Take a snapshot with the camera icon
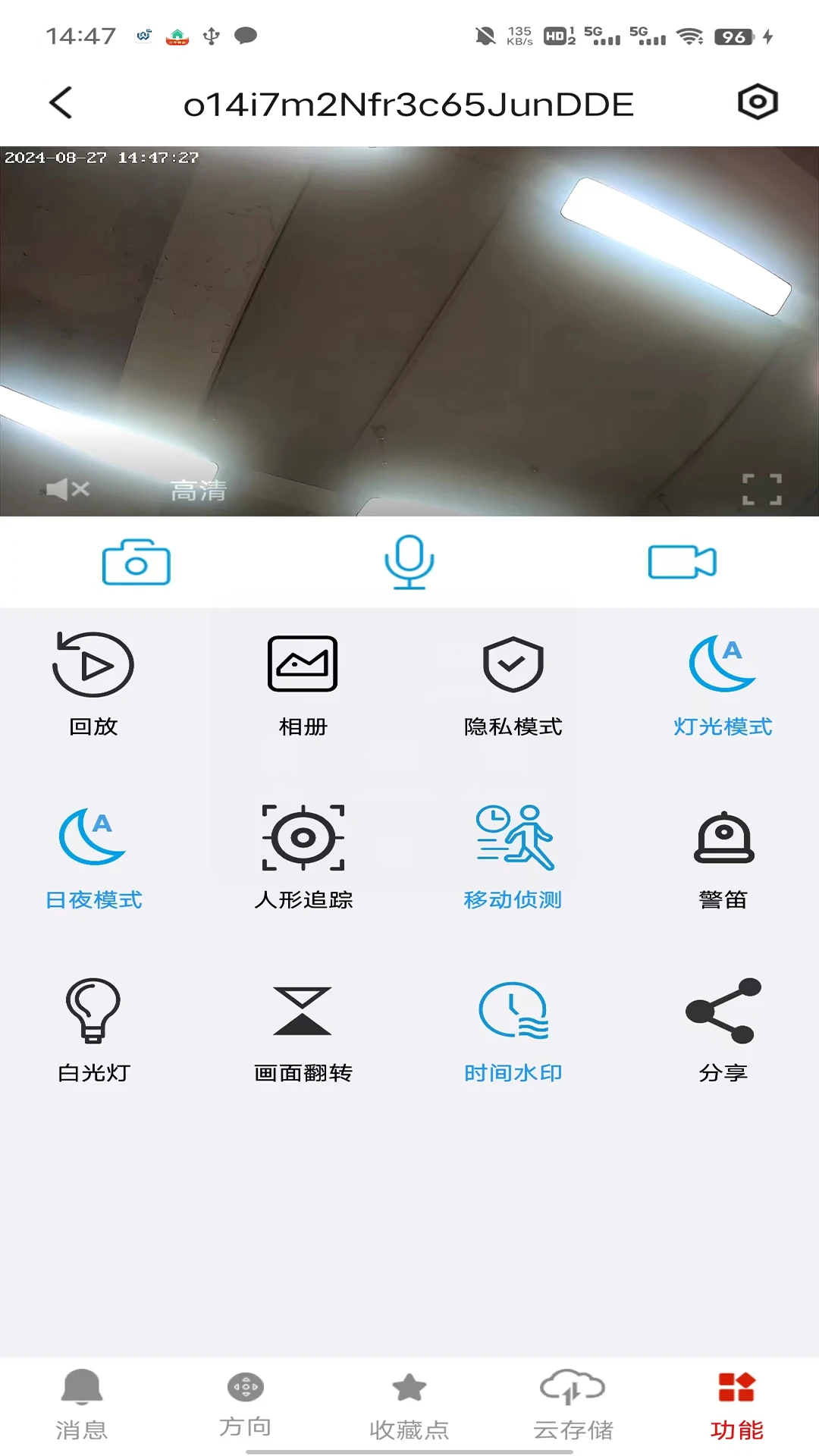Viewport: 819px width, 1456px height. pyautogui.click(x=136, y=563)
